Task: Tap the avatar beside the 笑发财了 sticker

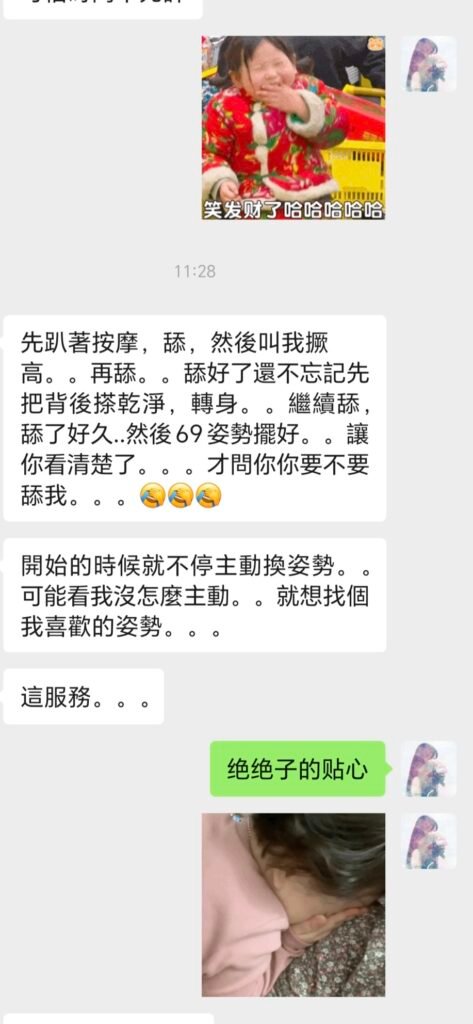Action: coord(429,64)
